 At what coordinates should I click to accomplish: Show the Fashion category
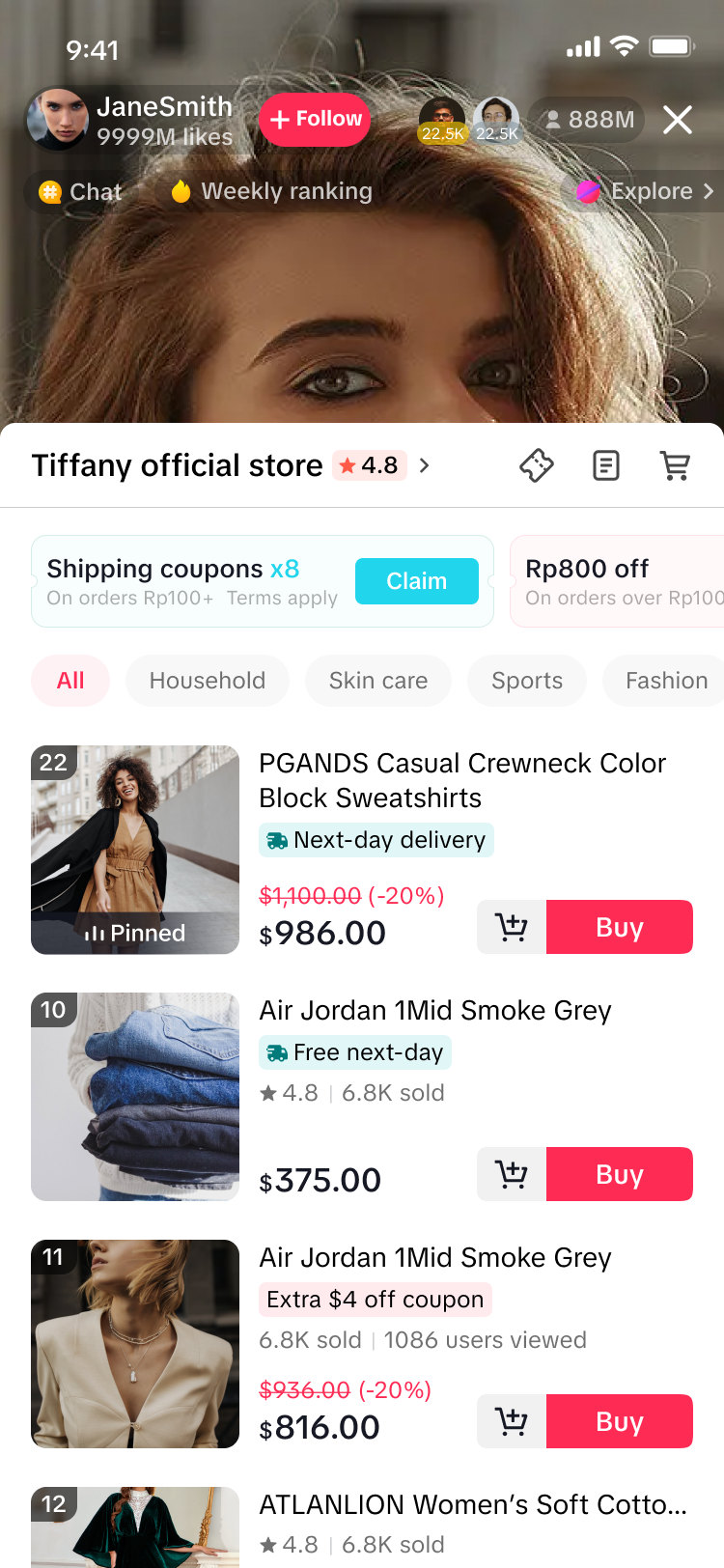click(x=665, y=681)
